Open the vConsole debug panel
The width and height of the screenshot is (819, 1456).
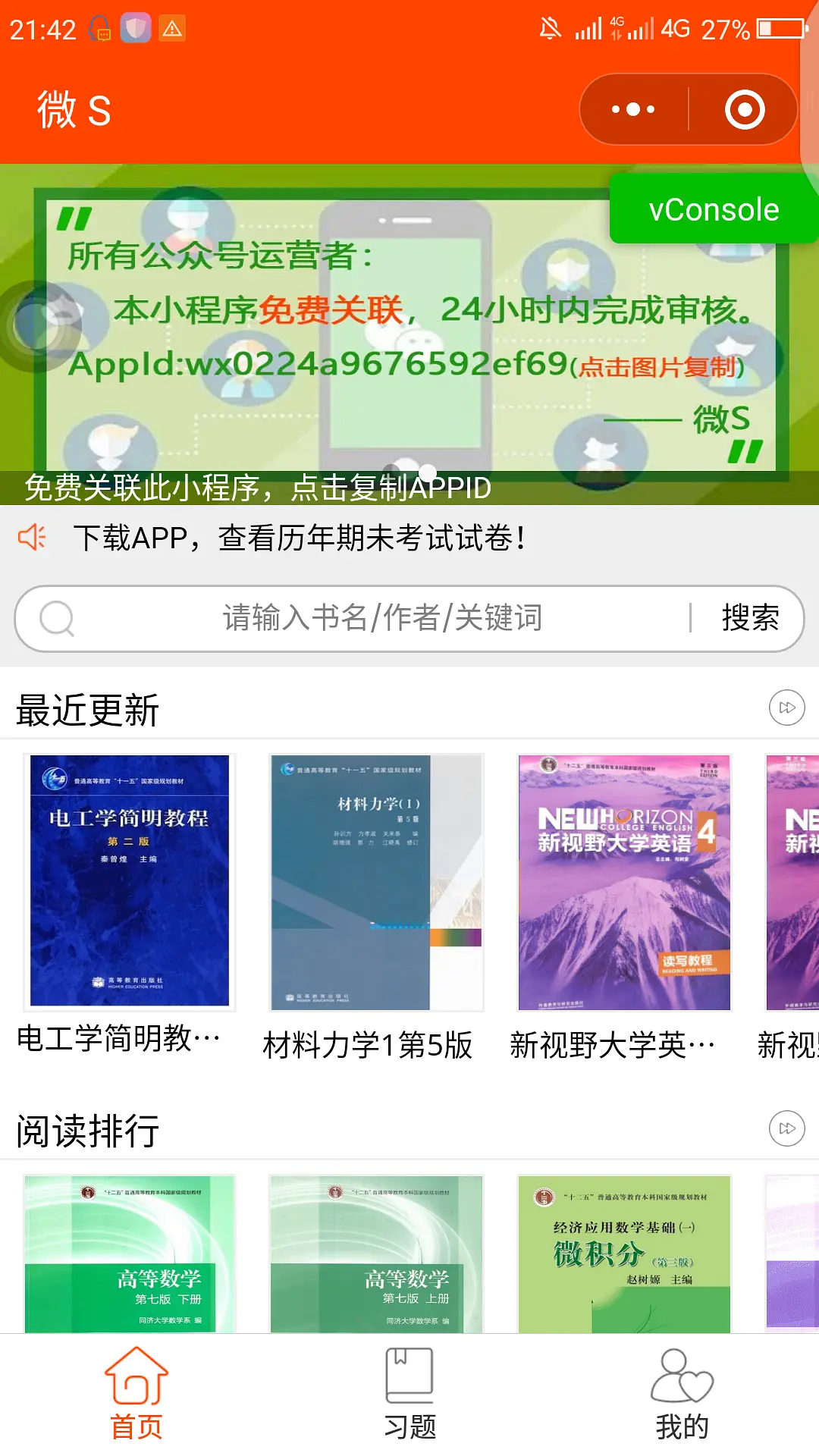pos(714,209)
